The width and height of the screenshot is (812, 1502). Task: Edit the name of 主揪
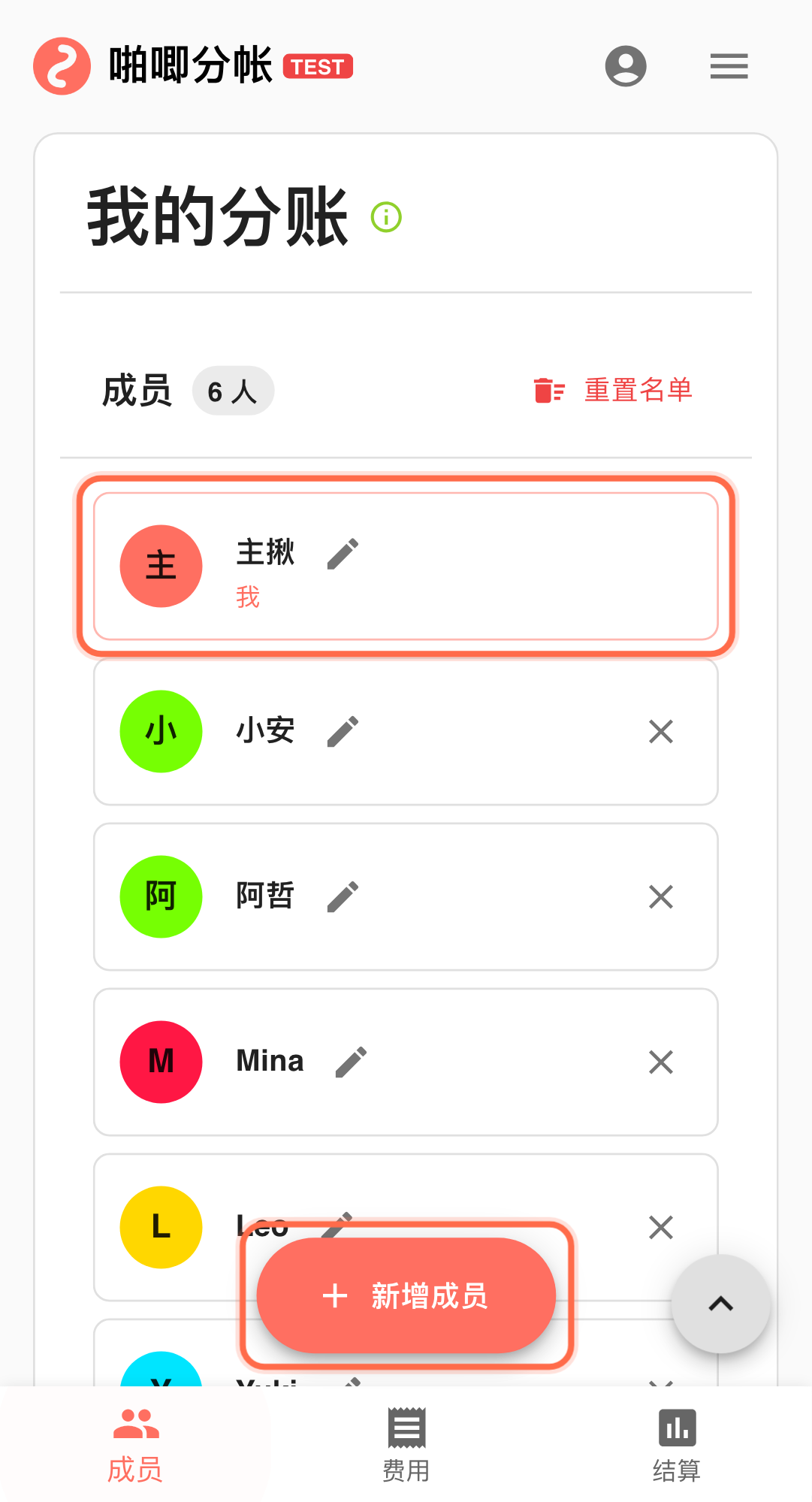[343, 554]
